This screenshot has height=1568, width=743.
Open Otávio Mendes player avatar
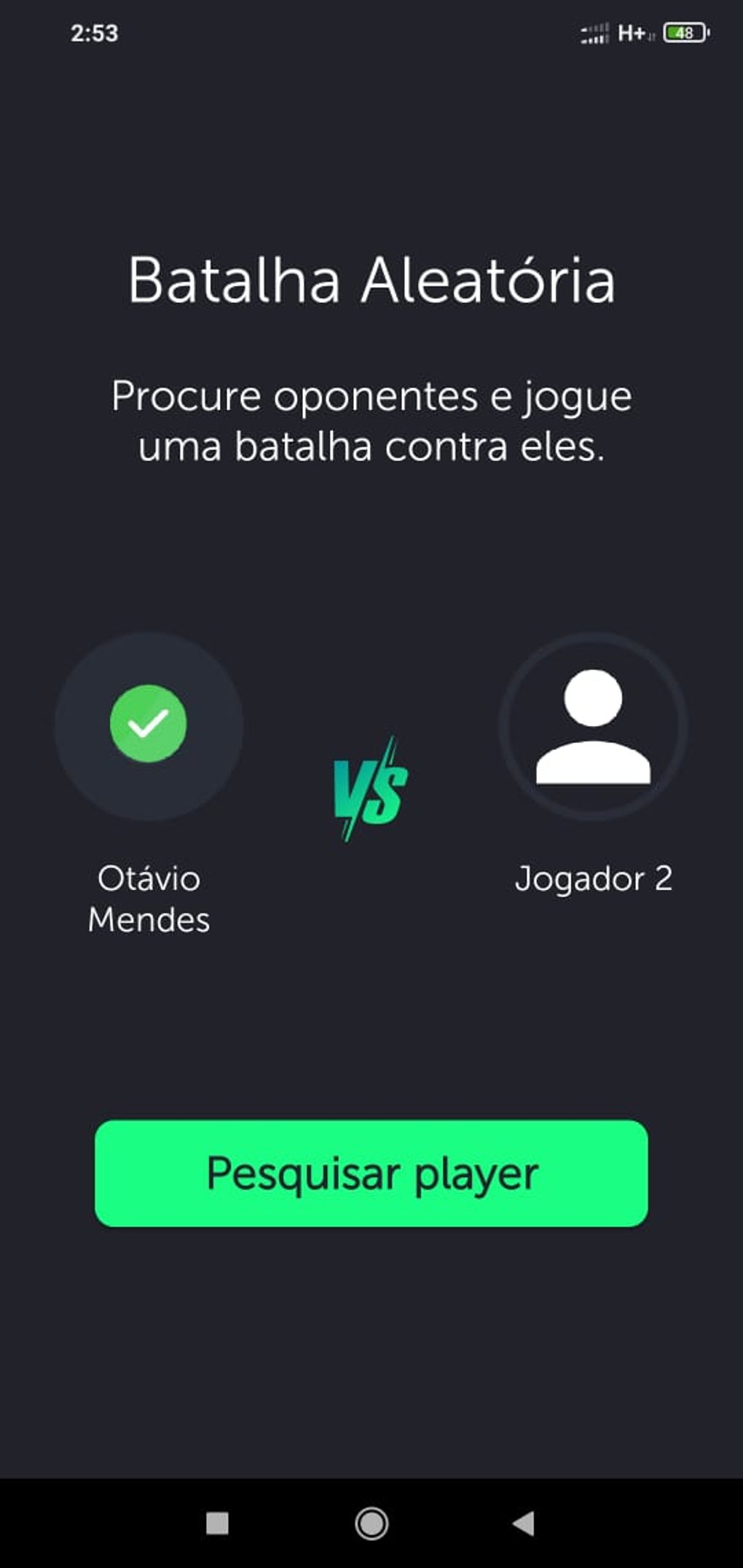(149, 726)
